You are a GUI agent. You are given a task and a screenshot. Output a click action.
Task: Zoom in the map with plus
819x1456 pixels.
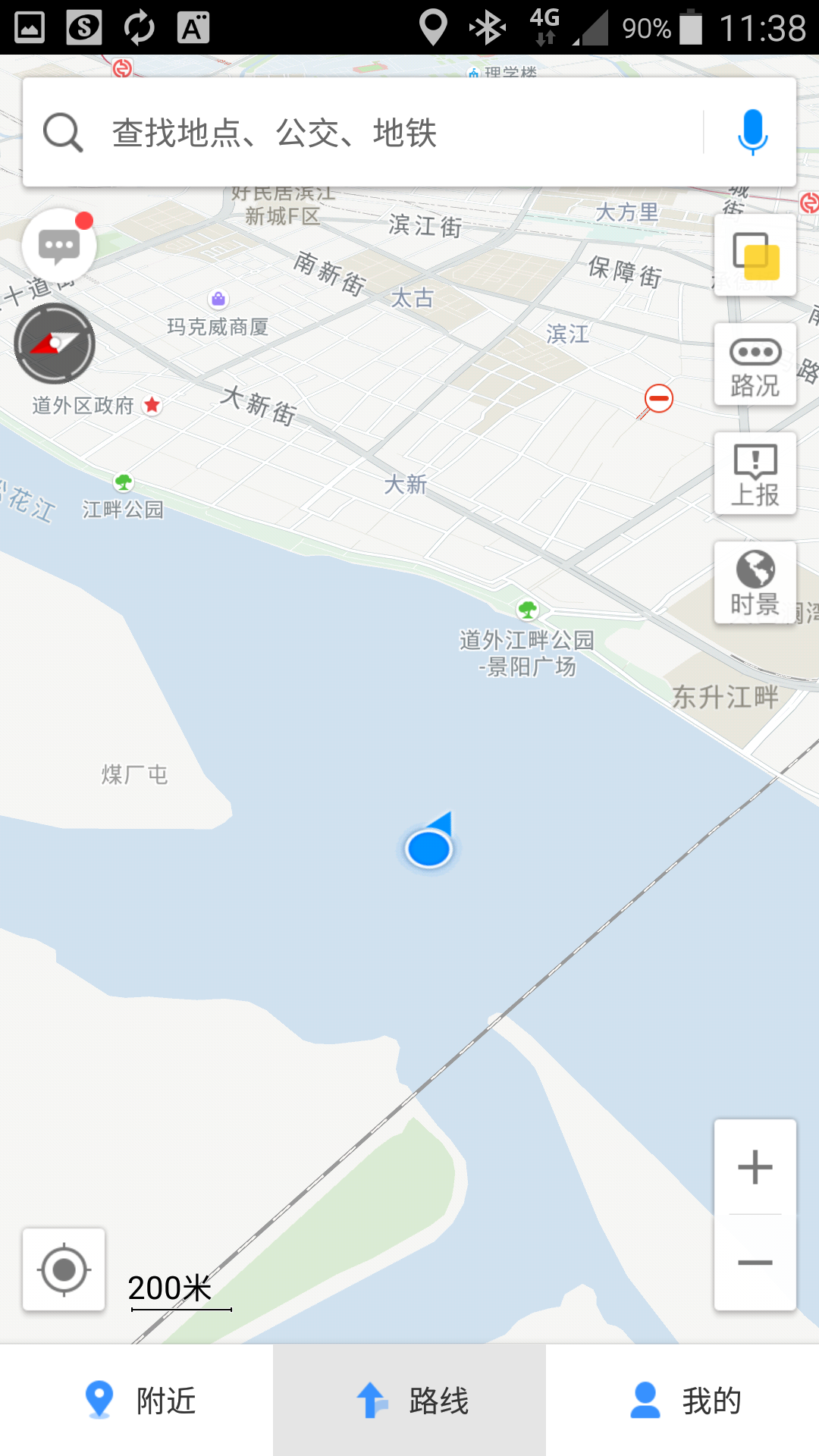pyautogui.click(x=755, y=1167)
